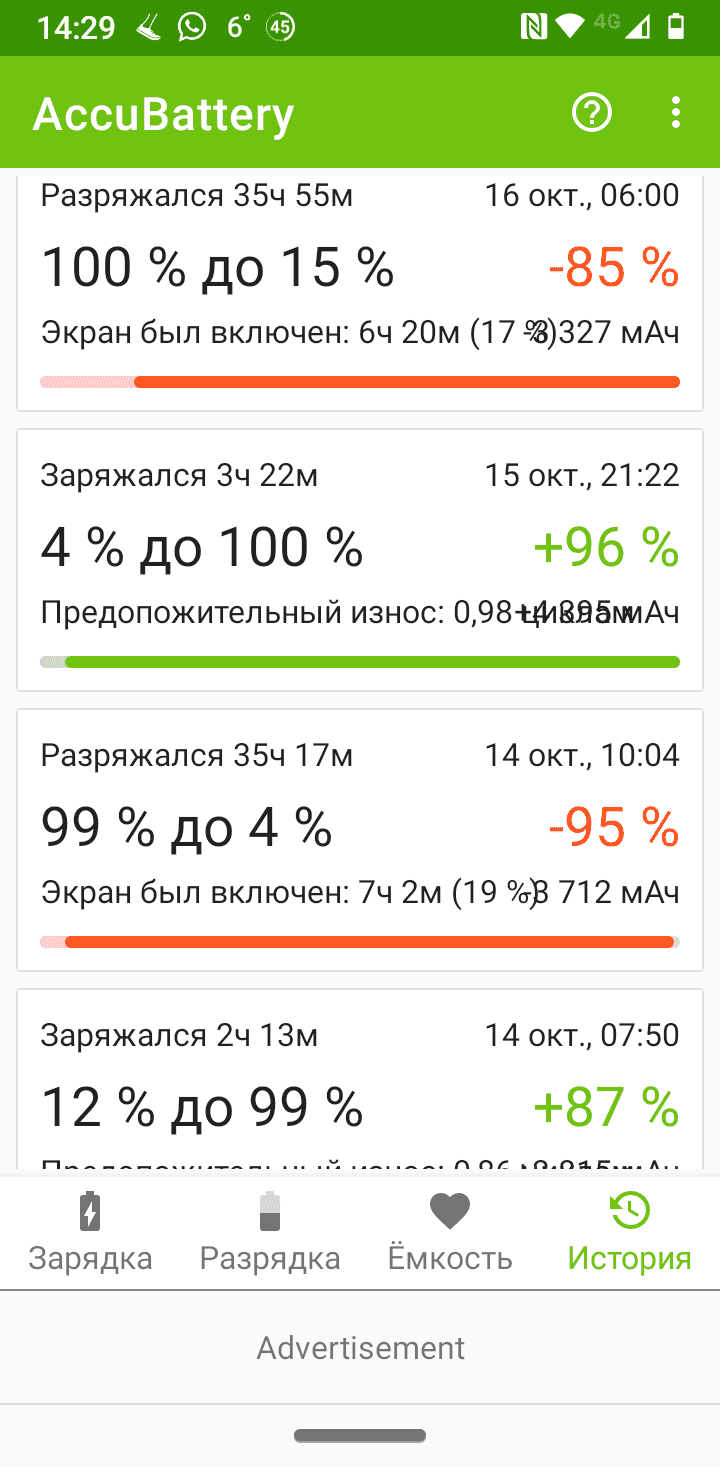This screenshot has width=720, height=1467.
Task: Open the 15 окт. 21:22 charging card
Action: click(x=360, y=560)
